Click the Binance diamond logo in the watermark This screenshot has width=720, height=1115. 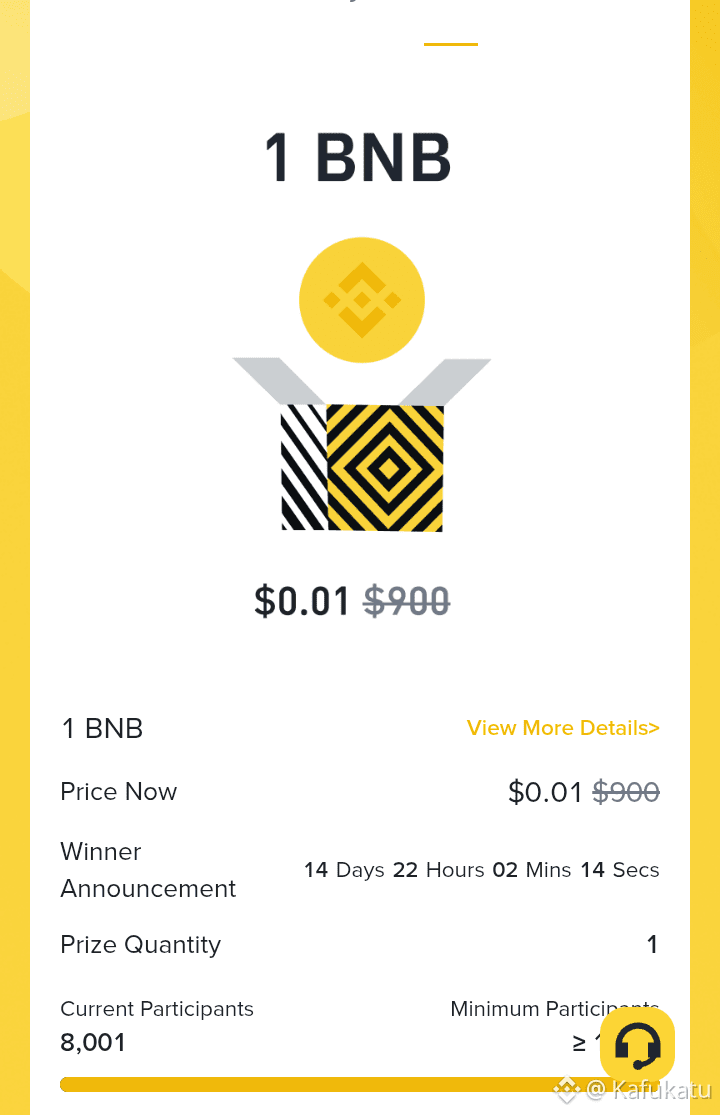point(567,1087)
